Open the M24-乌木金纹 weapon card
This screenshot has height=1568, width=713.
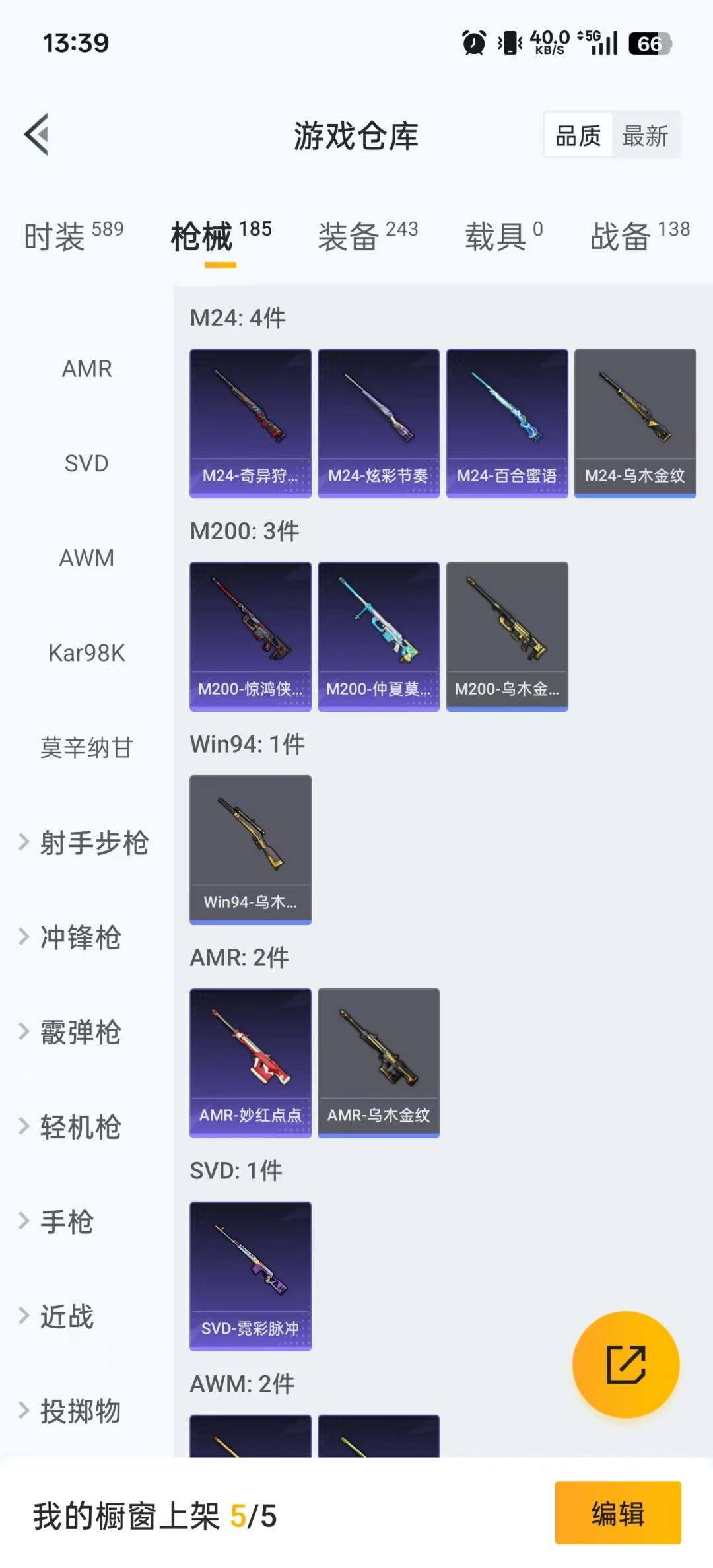pos(634,423)
